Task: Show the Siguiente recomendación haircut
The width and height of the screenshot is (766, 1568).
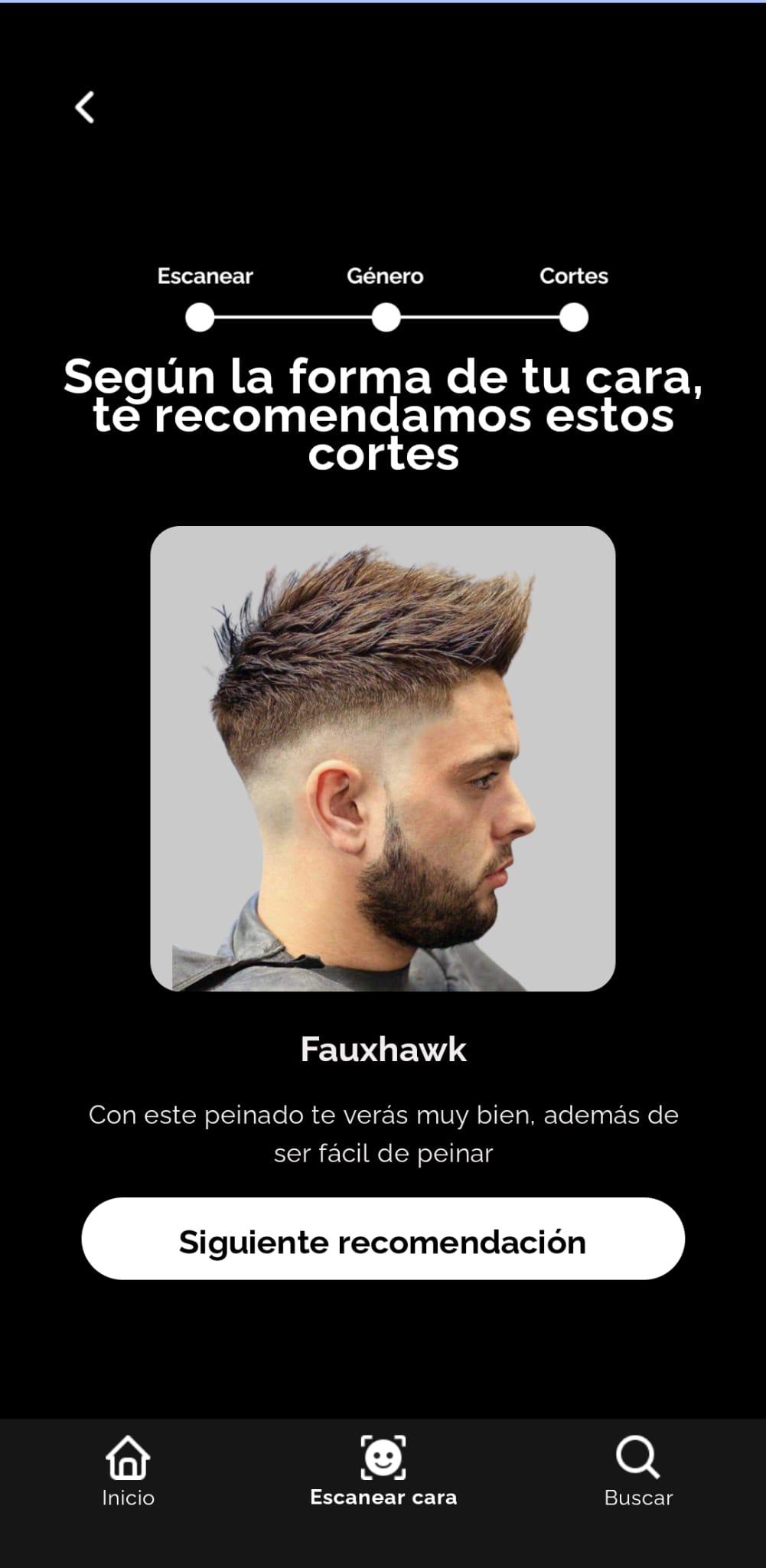Action: (x=383, y=1238)
